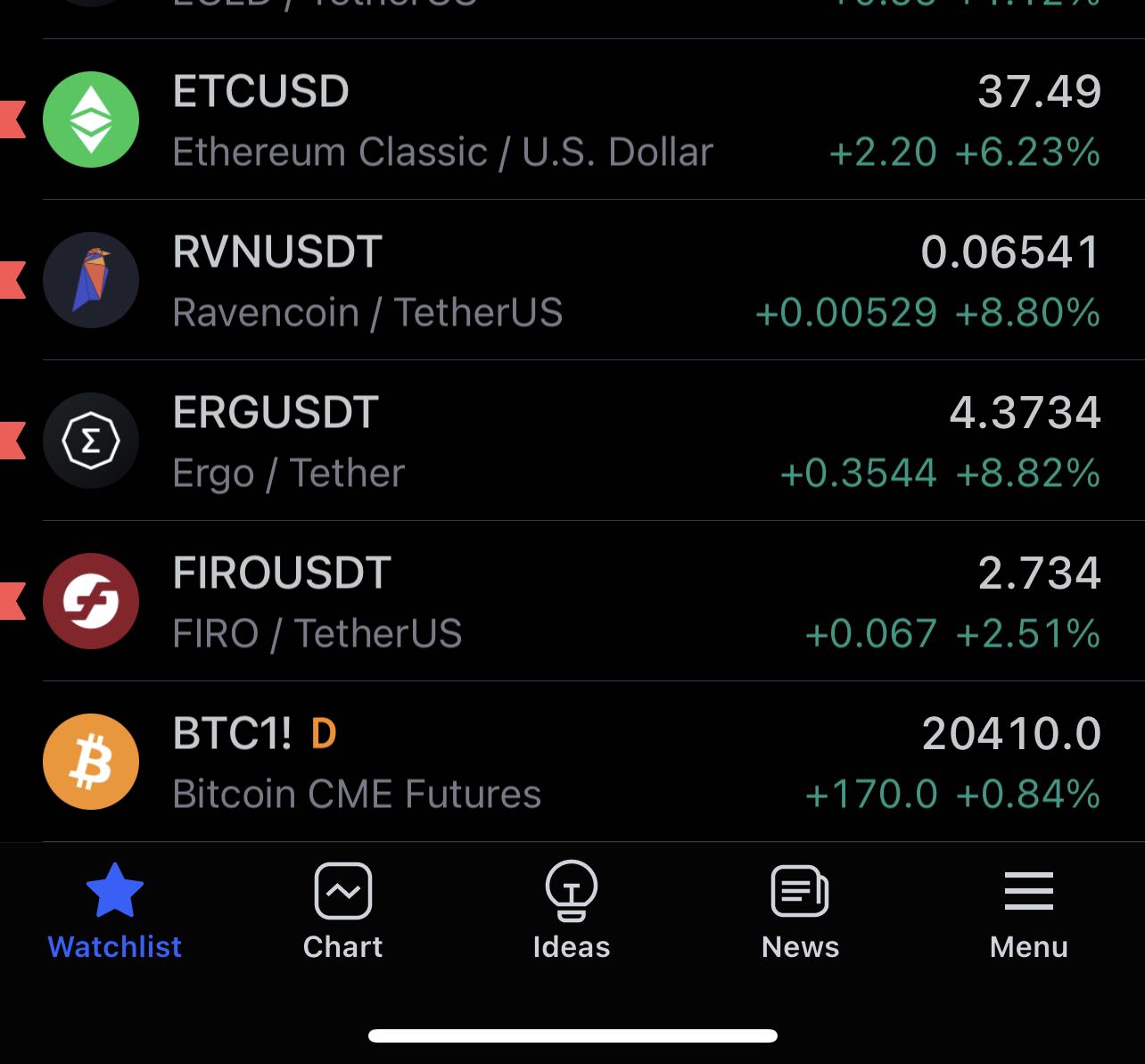Switch to the News tab
Viewport: 1145px width, 1064px height.
click(800, 910)
